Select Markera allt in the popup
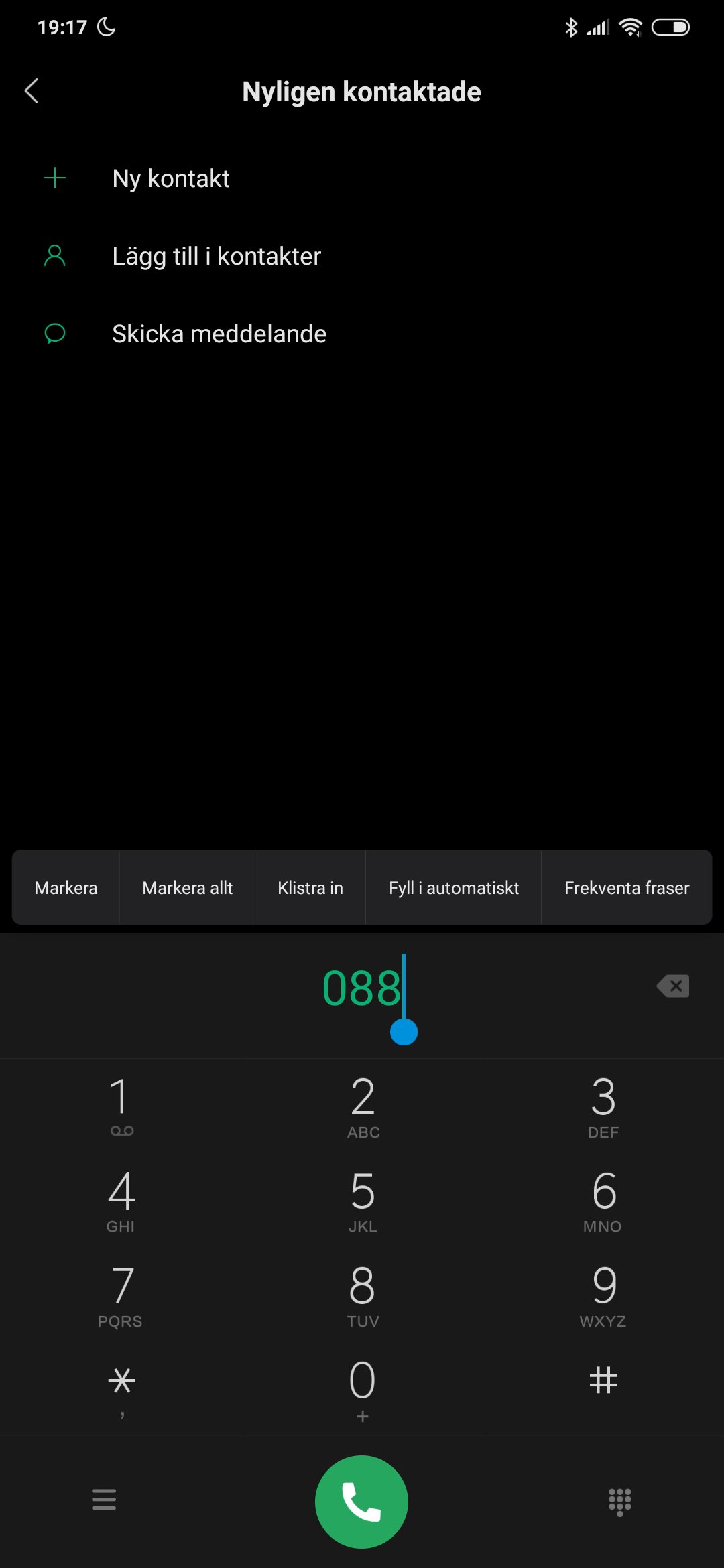Viewport: 724px width, 1568px height. pos(187,888)
